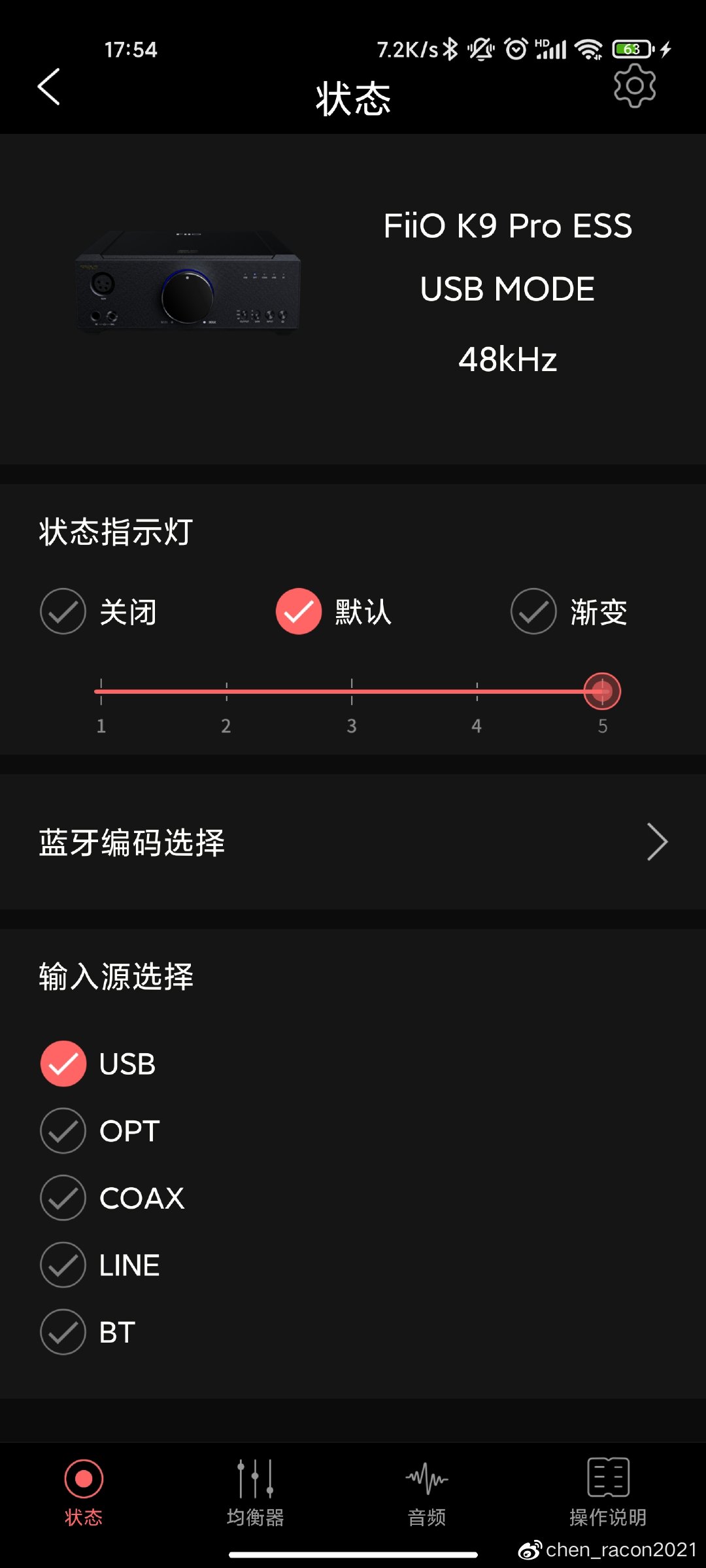
Task: Set indicator brightness slider to level 3
Action: [352, 691]
